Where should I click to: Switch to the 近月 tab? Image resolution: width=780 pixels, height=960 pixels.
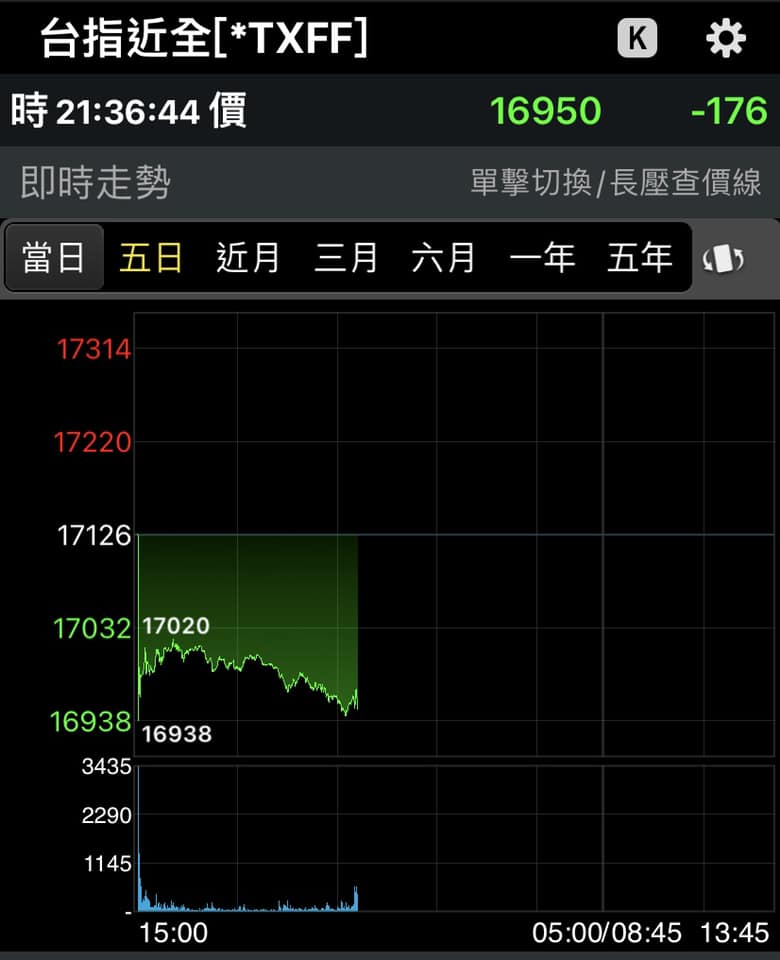(x=248, y=258)
